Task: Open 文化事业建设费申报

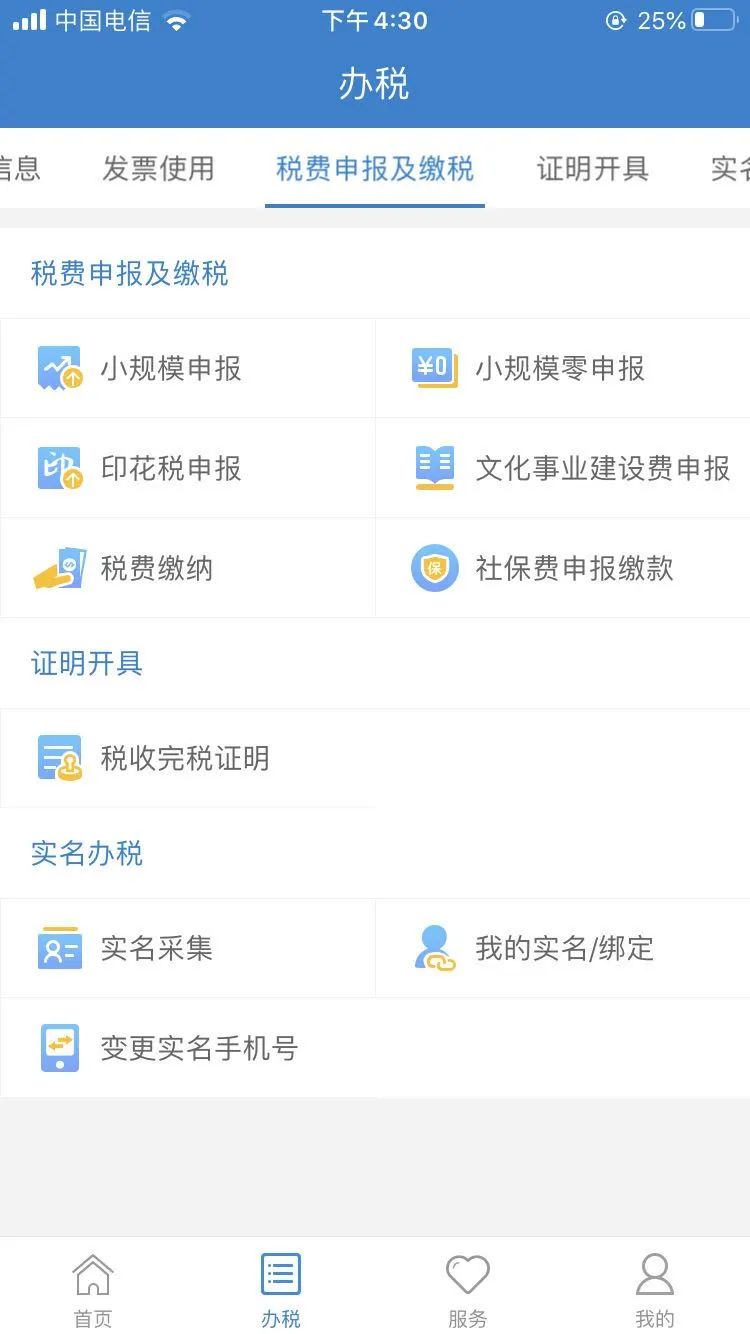Action: pos(563,468)
